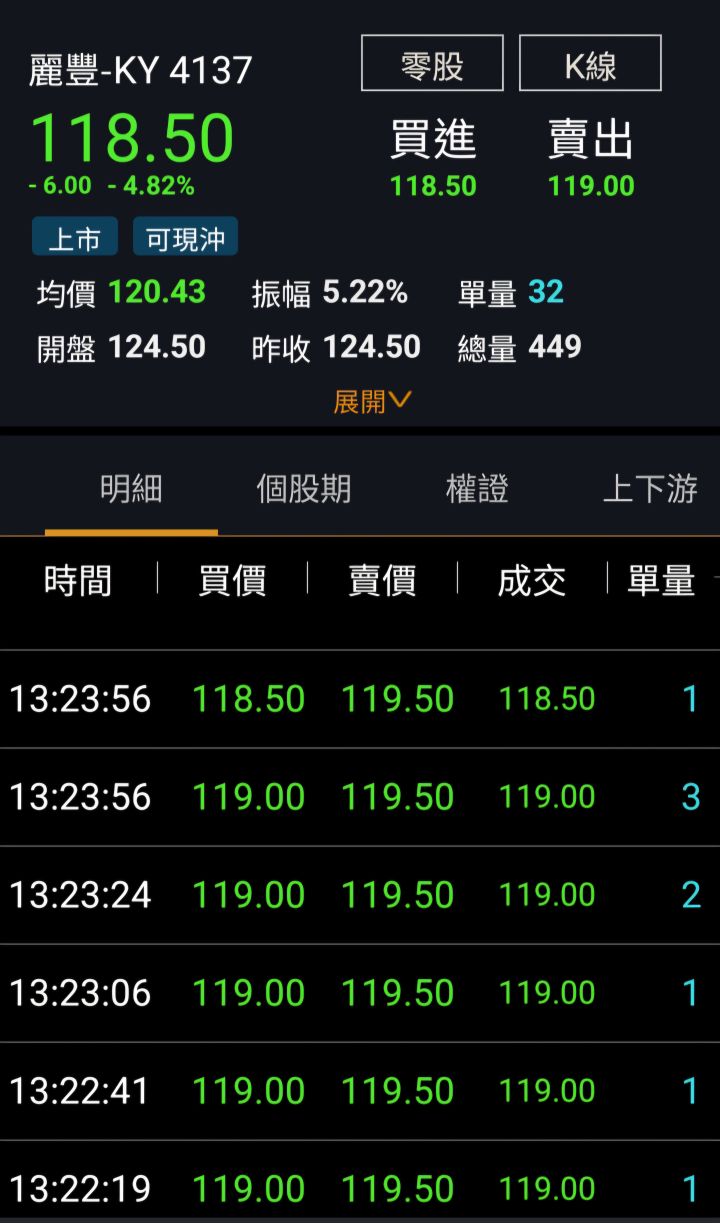720x1223 pixels.
Task: Tap the 賣出 sell price 119.00
Action: coord(590,185)
